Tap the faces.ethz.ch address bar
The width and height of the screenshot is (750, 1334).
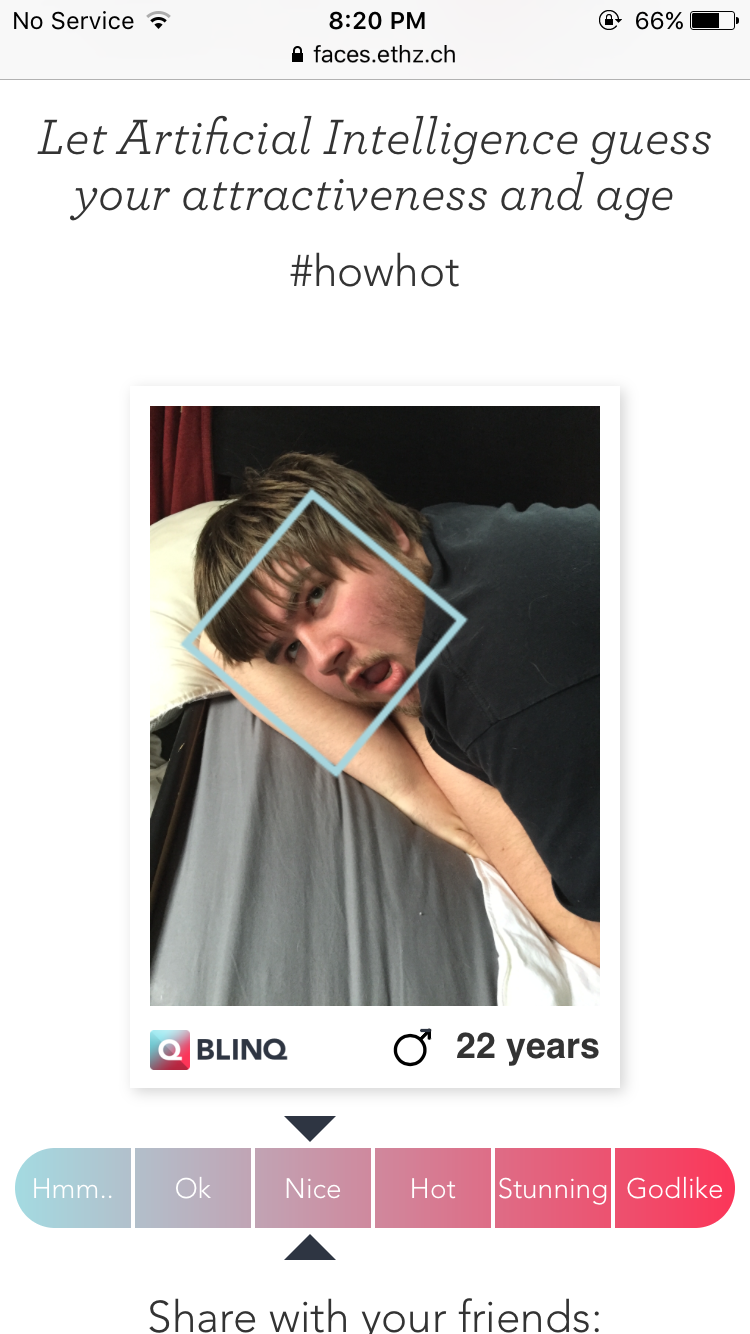click(x=374, y=54)
